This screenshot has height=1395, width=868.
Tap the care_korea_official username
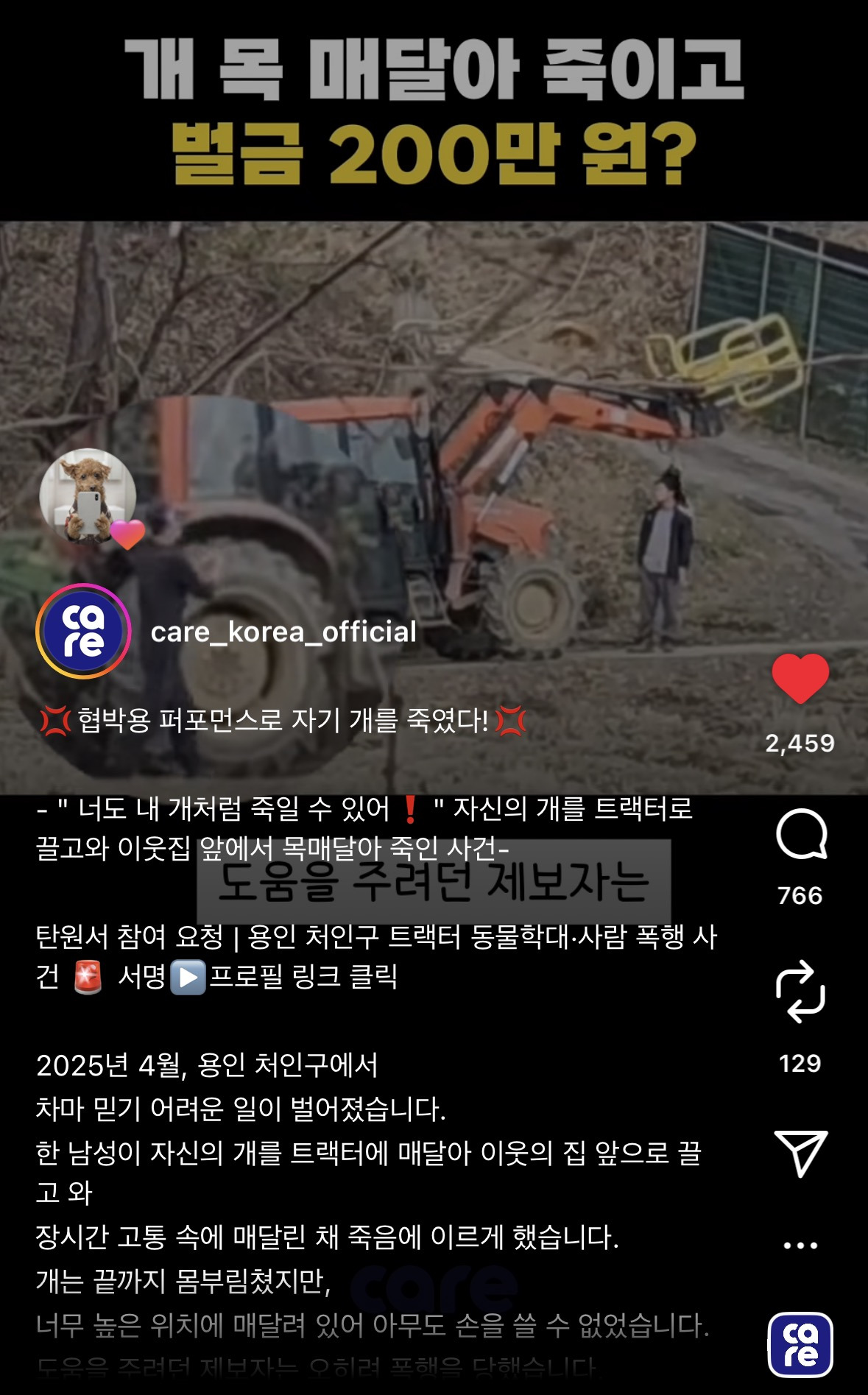(283, 632)
